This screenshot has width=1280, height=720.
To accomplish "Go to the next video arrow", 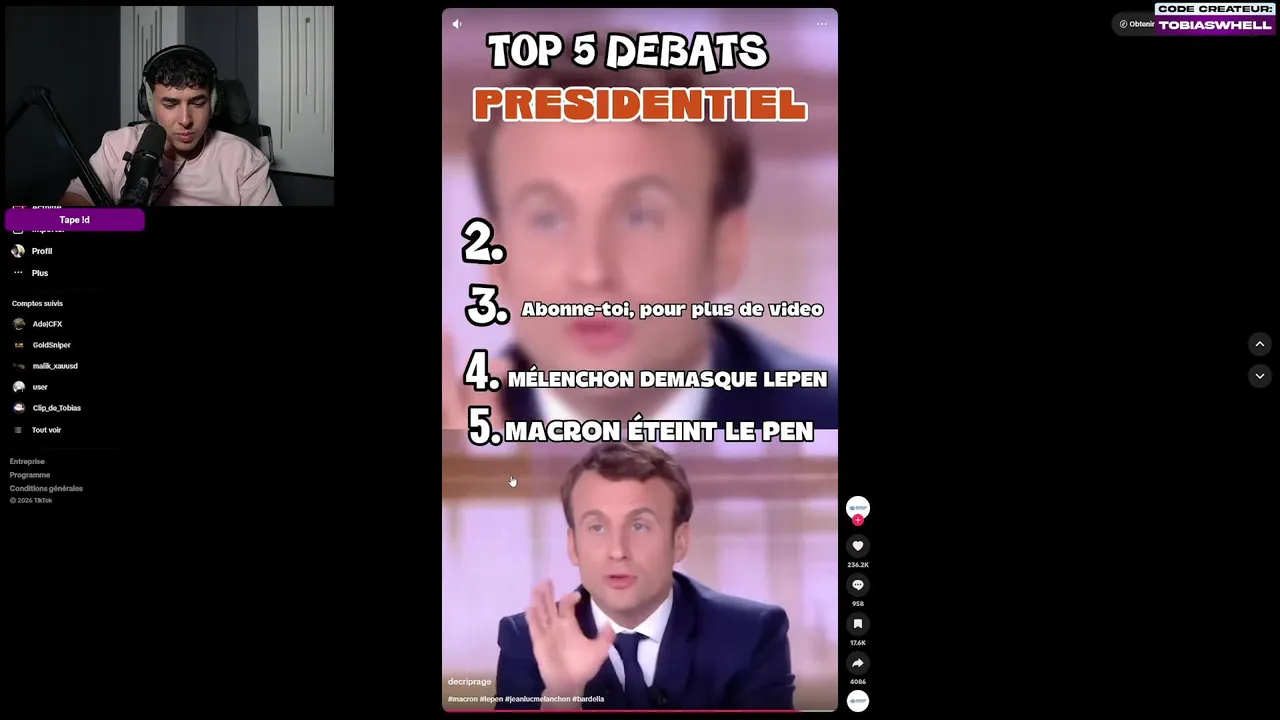I will [1259, 376].
